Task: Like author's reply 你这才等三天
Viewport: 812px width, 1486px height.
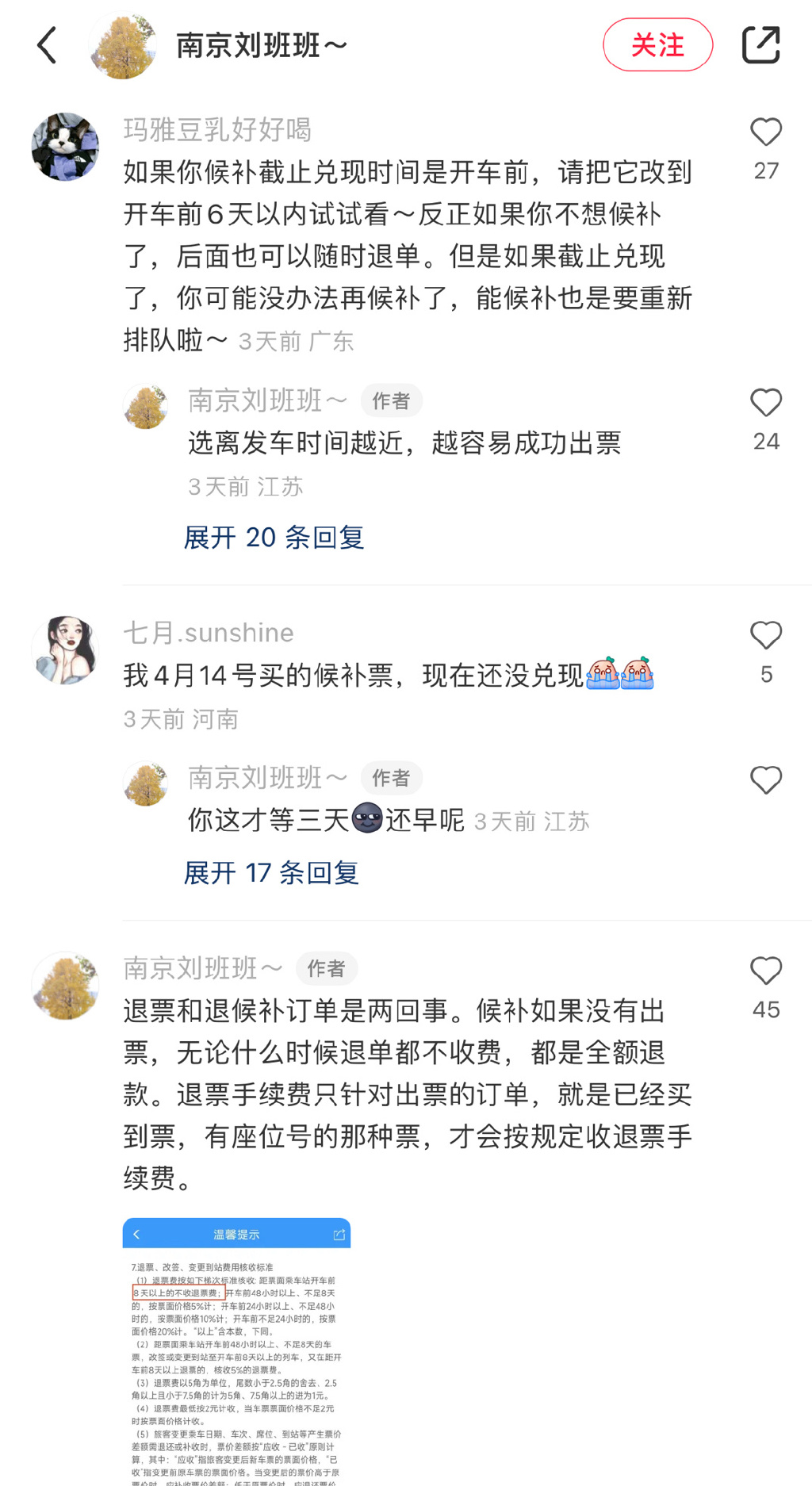Action: click(x=765, y=780)
